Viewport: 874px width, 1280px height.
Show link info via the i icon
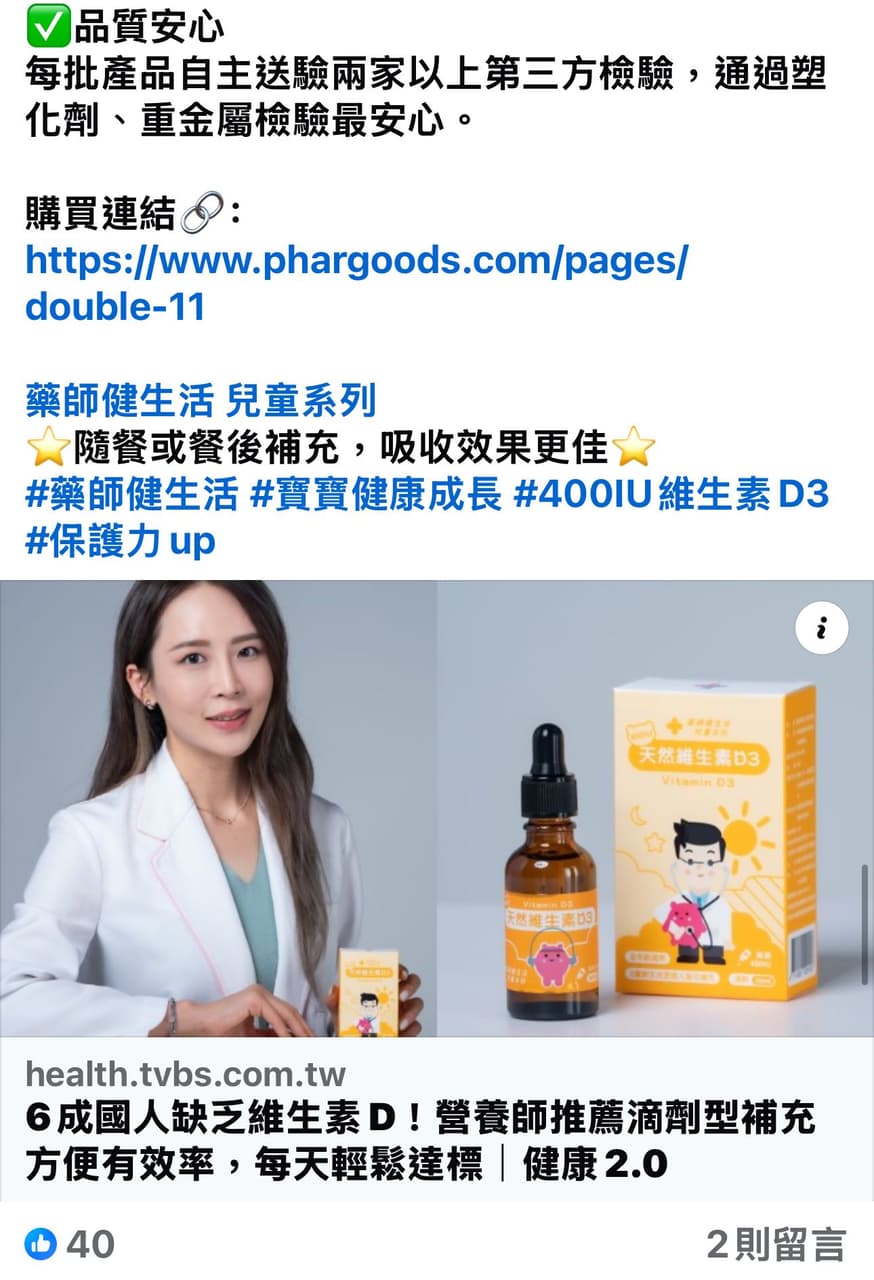point(822,628)
